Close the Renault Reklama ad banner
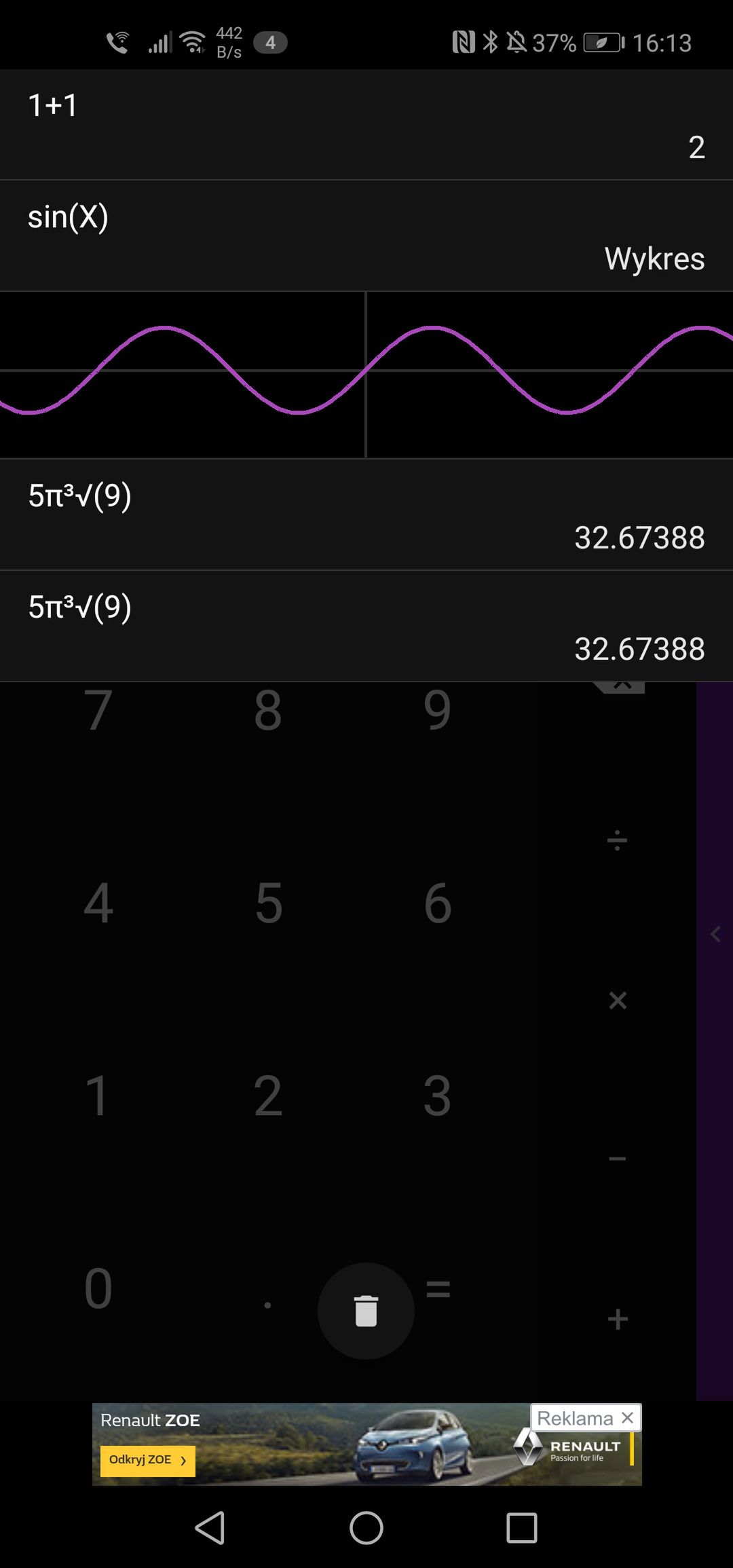The height and width of the screenshot is (1568, 733). click(627, 1417)
